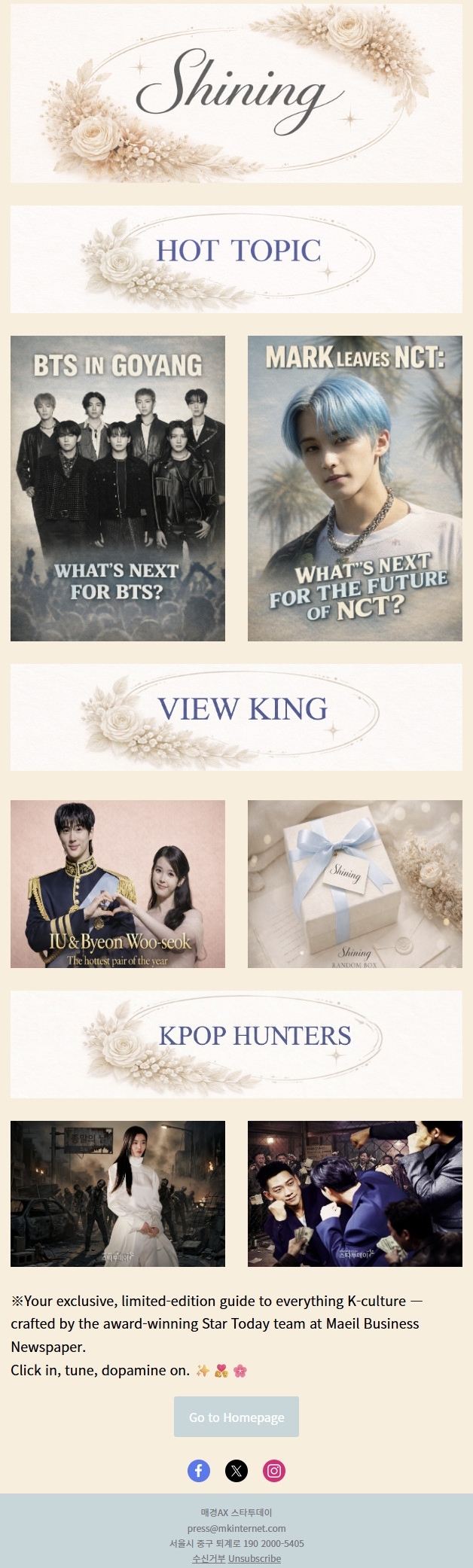Open the X profile icon
The height and width of the screenshot is (1568, 473).
236,1470
